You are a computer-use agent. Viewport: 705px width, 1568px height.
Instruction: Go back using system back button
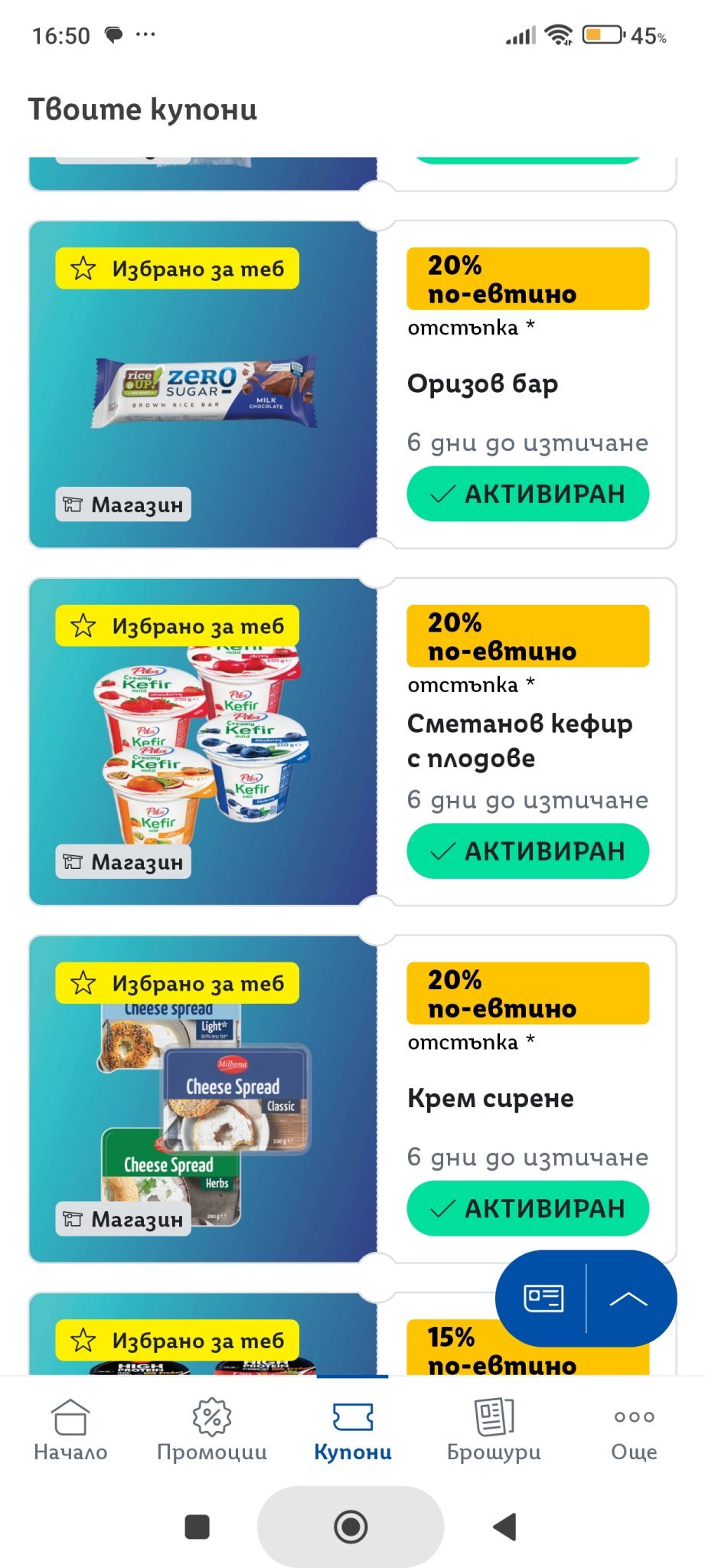click(x=505, y=1527)
